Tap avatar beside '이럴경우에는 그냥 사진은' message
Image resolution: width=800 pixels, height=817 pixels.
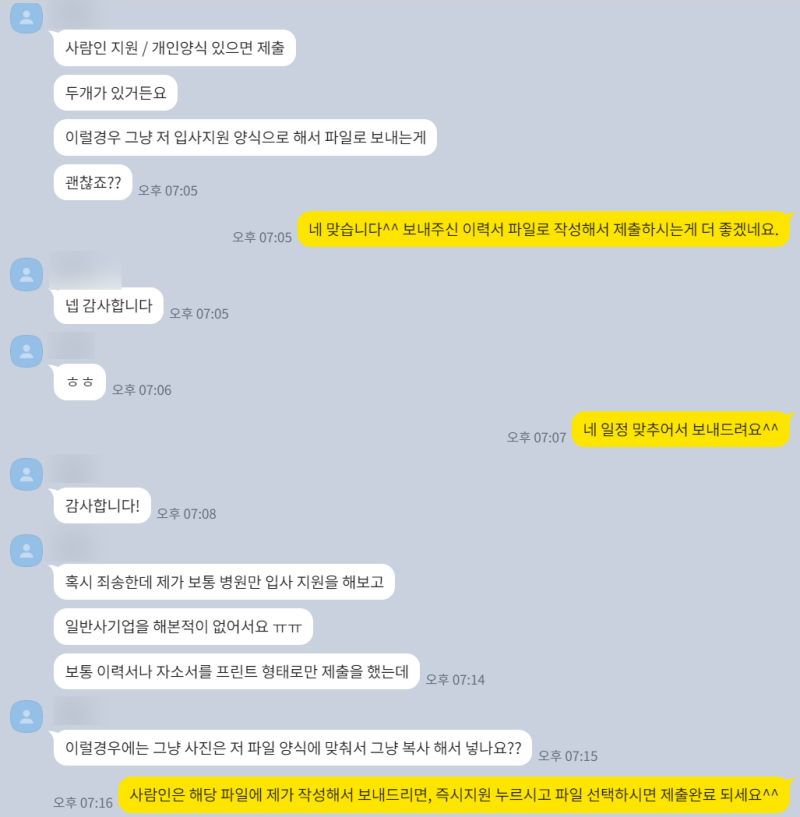[x=26, y=716]
